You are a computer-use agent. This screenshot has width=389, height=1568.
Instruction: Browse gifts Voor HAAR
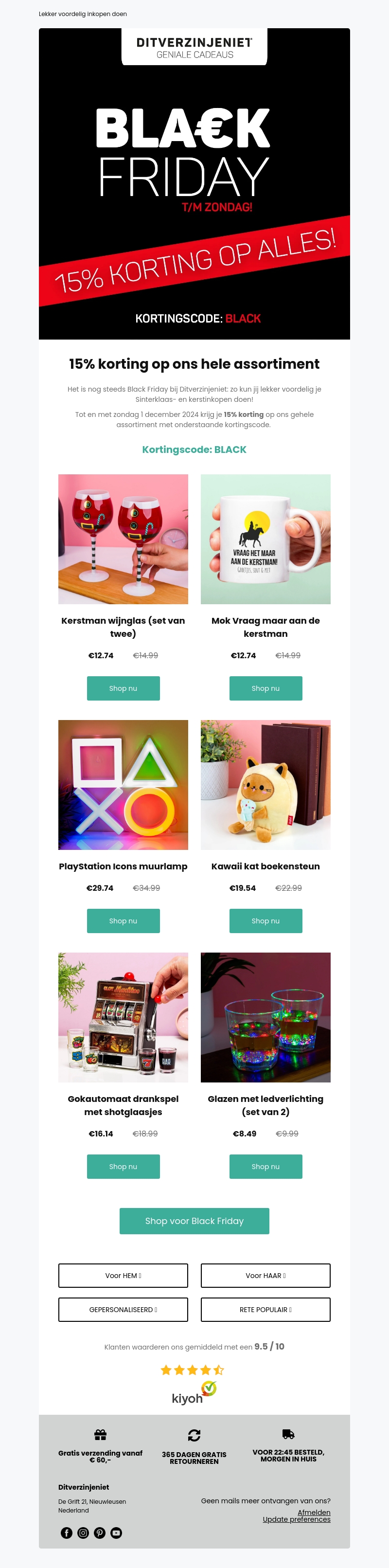pyautogui.click(x=265, y=1275)
